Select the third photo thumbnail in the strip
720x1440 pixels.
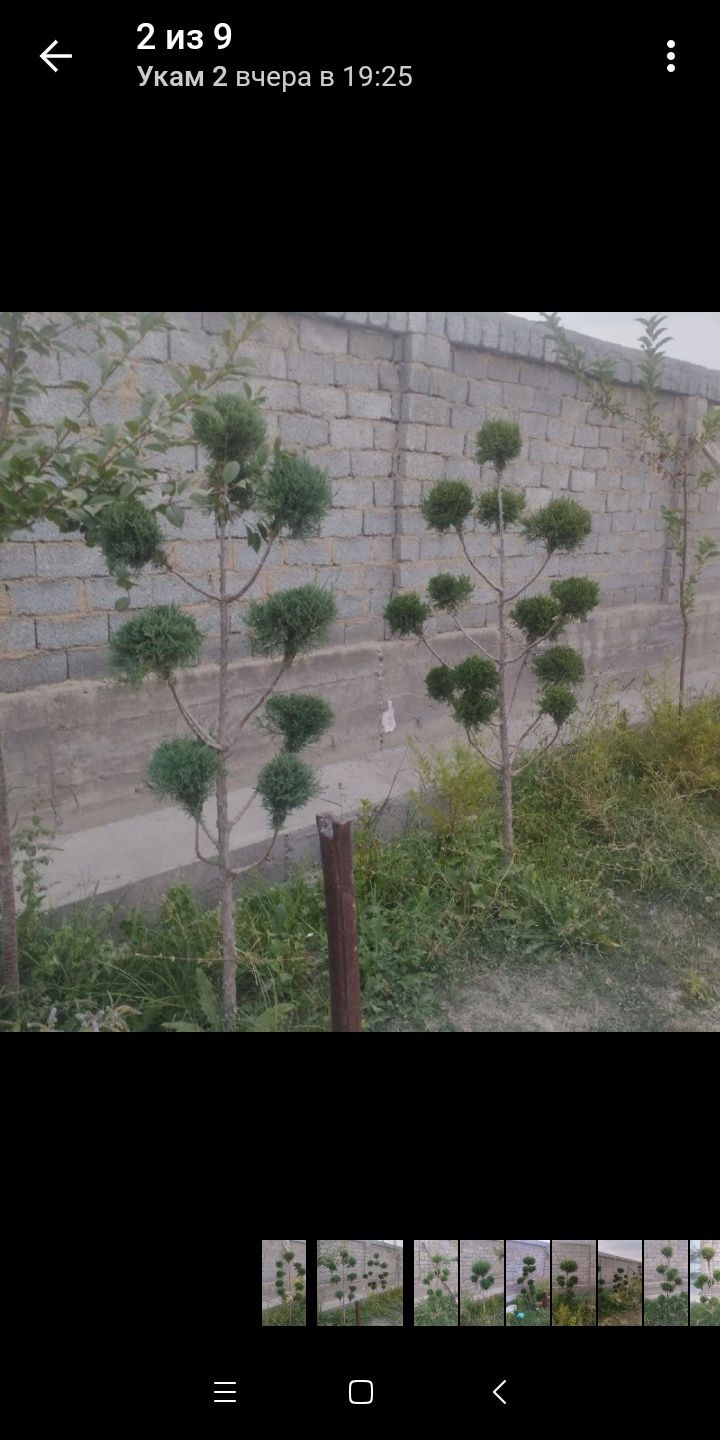tap(436, 1283)
